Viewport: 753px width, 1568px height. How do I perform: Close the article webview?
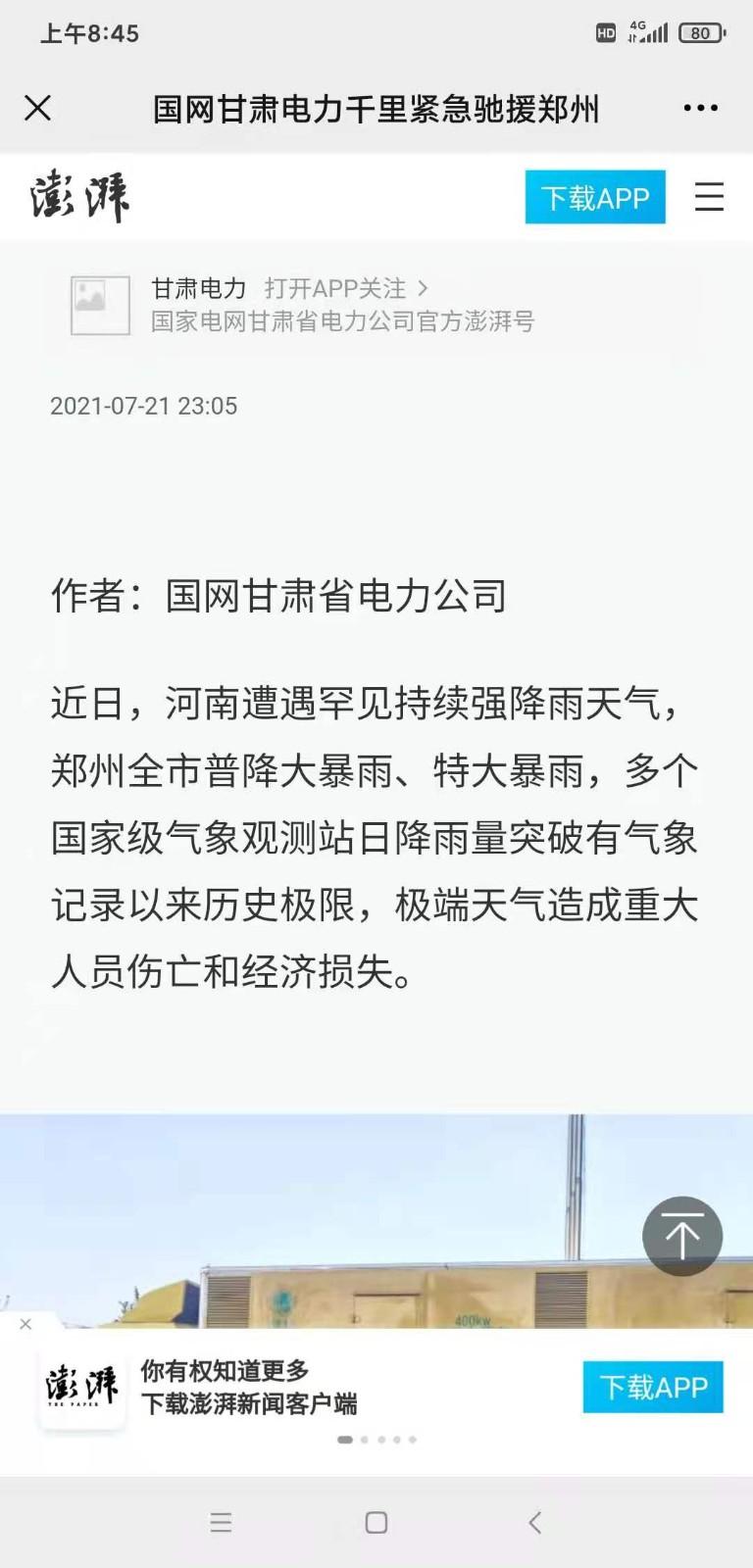coord(37,108)
